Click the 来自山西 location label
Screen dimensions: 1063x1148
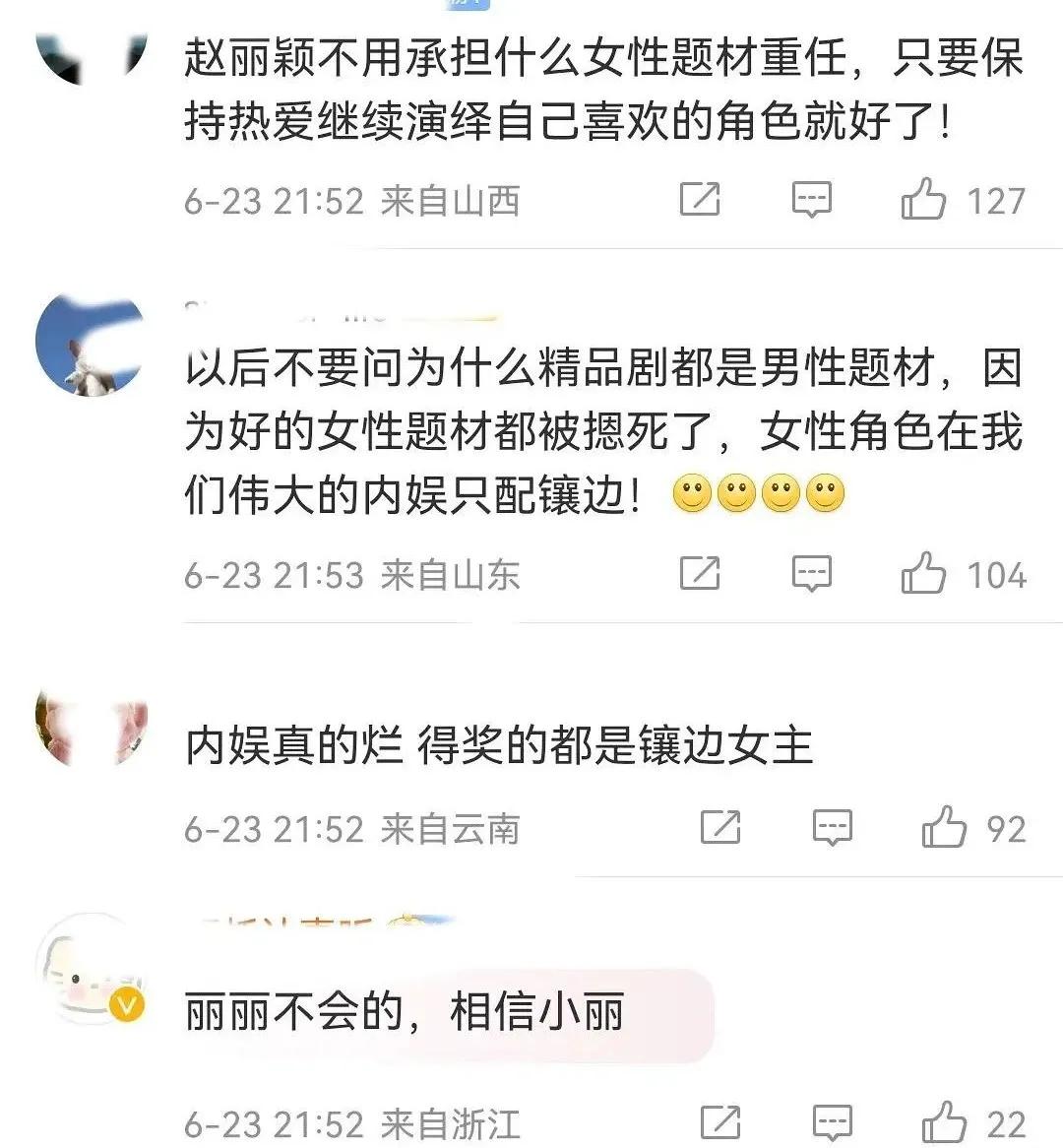coord(448,202)
